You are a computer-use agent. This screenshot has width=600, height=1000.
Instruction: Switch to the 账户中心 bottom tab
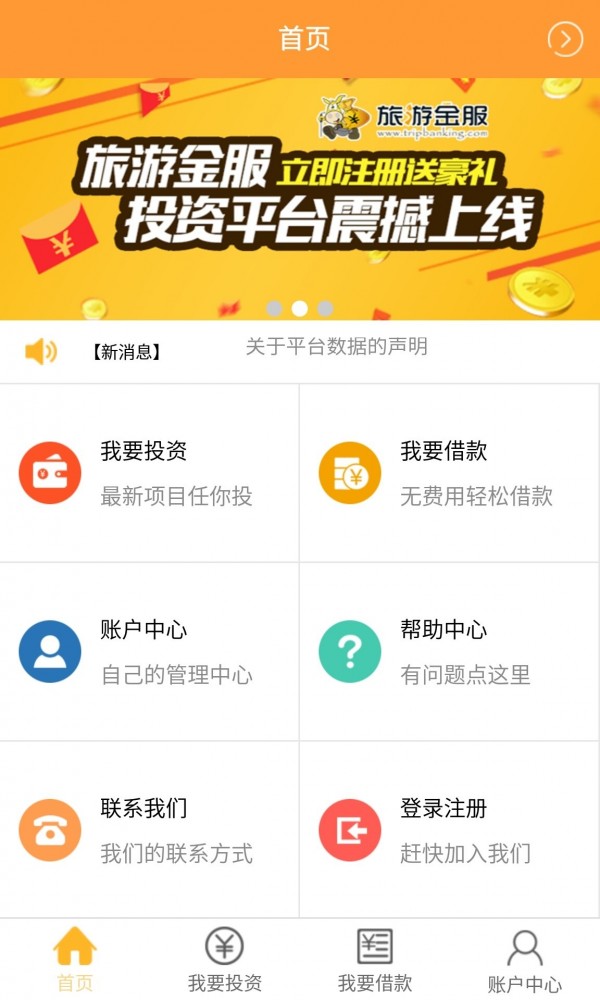pos(524,958)
